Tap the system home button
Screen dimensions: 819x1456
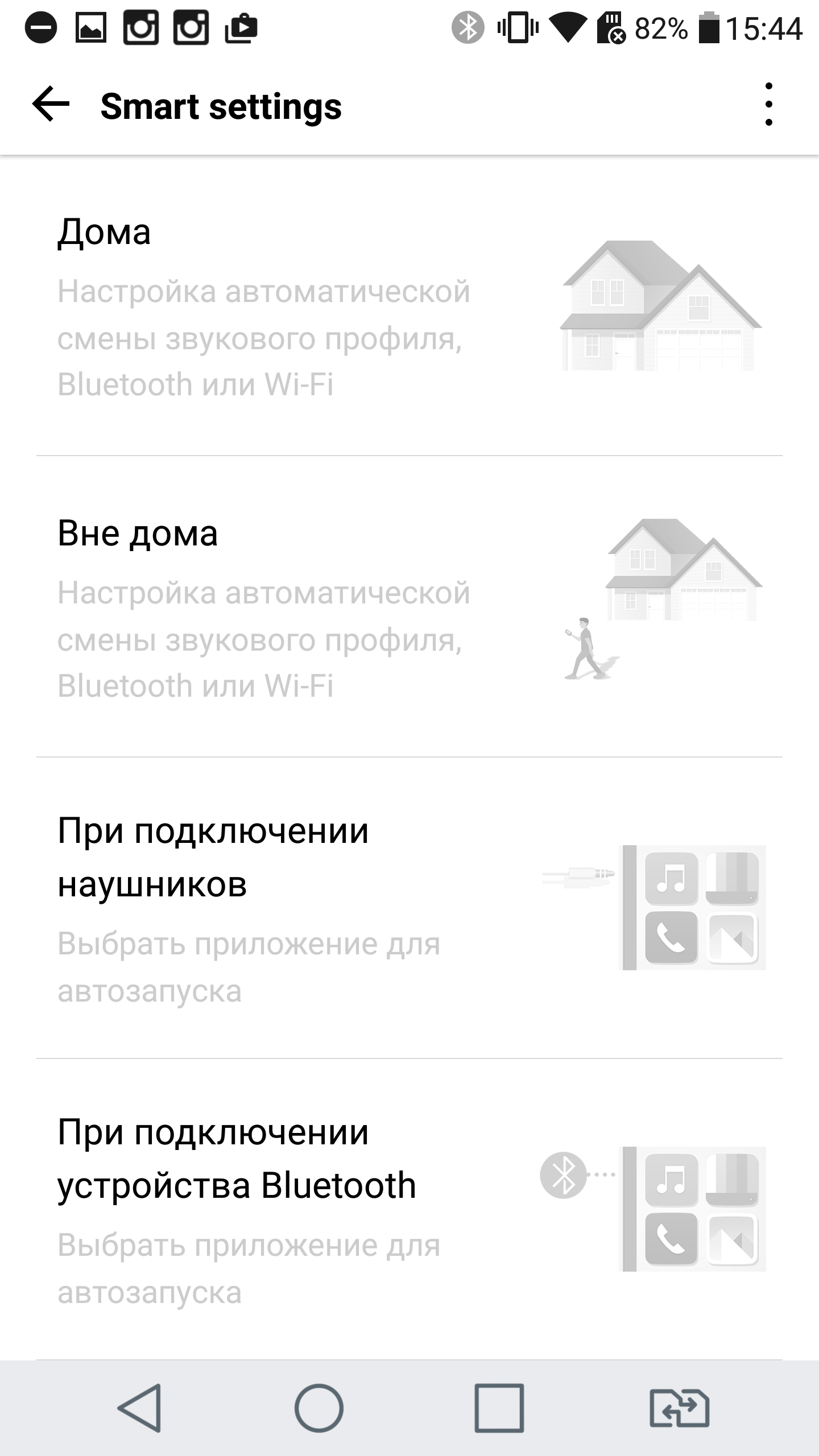click(318, 1408)
